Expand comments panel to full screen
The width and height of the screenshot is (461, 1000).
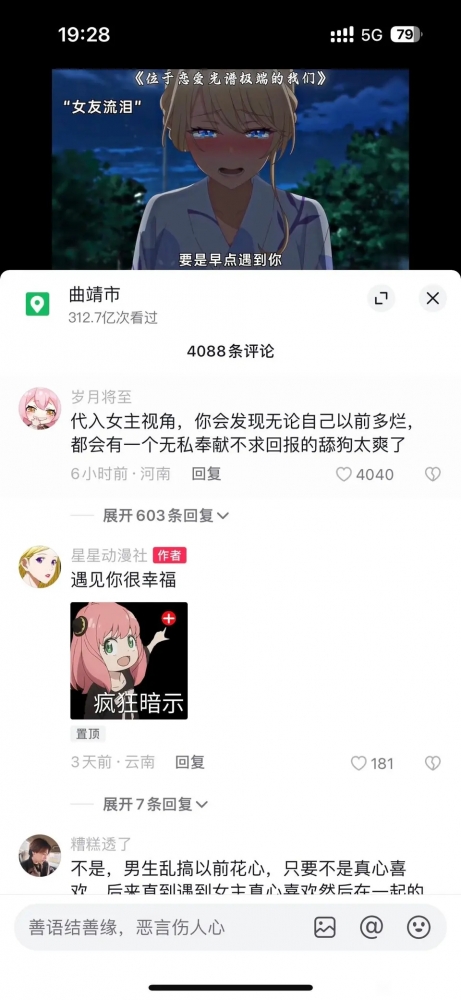[x=381, y=298]
